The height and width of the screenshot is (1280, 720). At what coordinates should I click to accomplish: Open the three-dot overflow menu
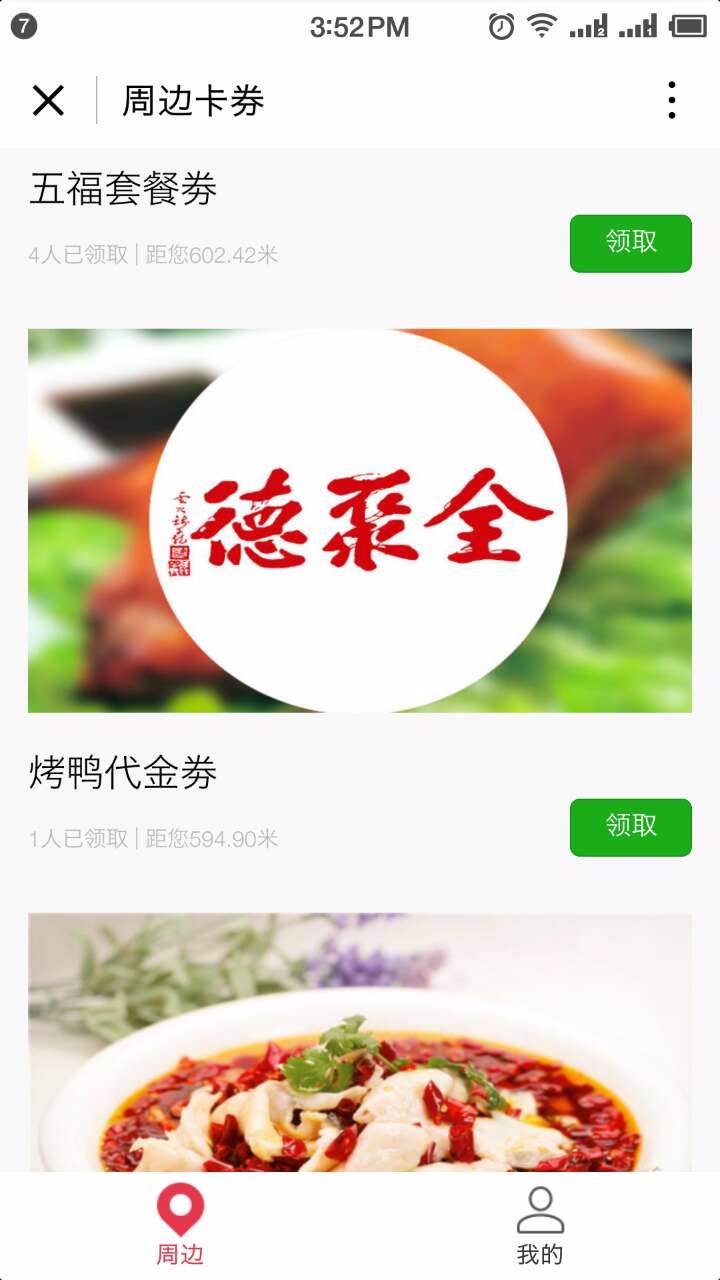[672, 100]
